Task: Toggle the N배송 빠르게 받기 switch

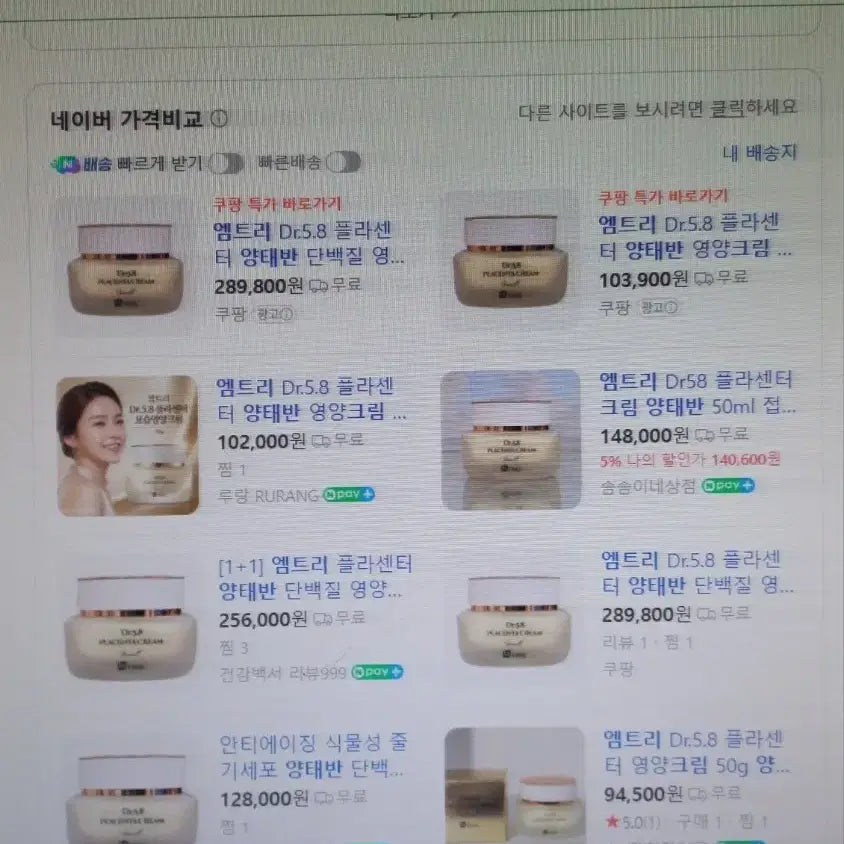Action: point(226,163)
